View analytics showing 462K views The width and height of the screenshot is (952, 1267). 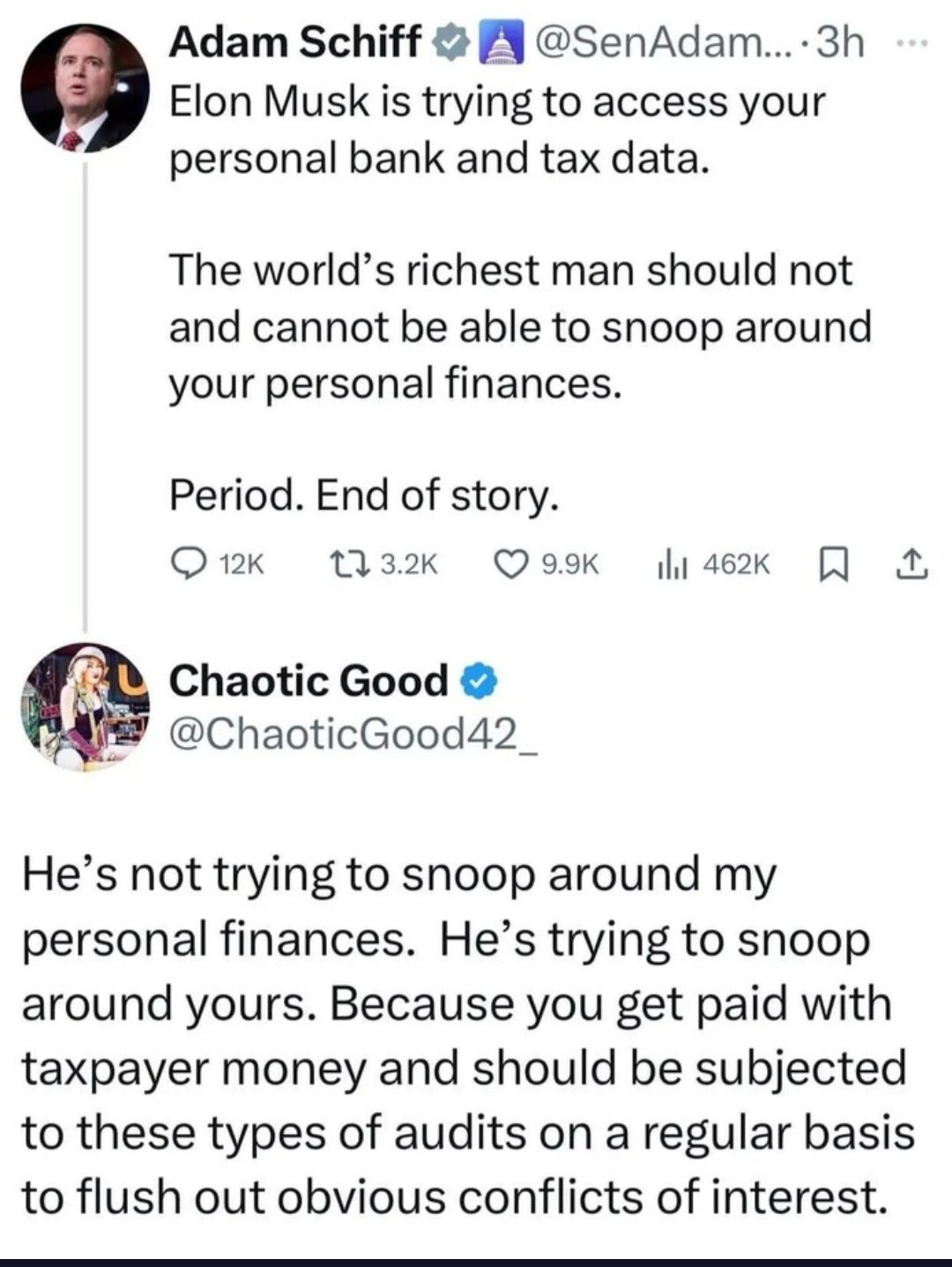668,564
